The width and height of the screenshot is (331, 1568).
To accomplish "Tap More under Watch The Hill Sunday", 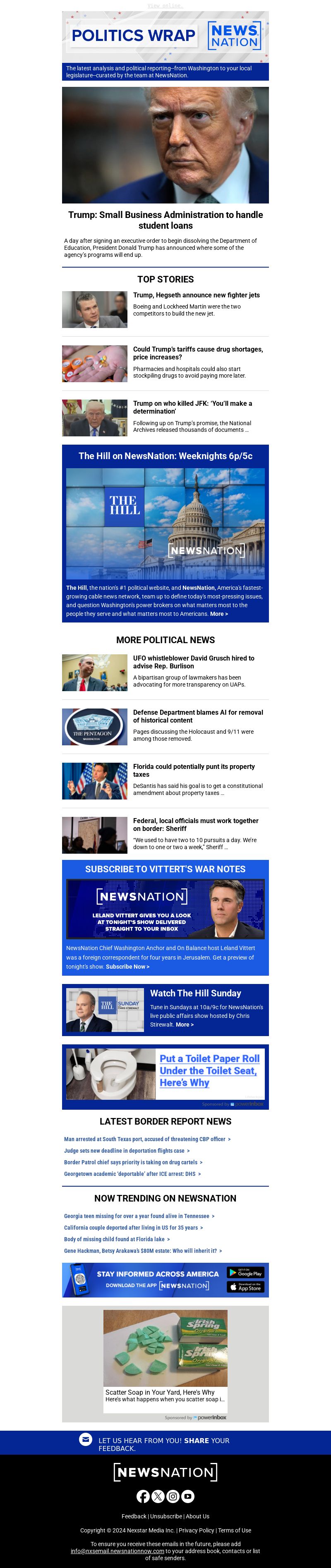I will (185, 1025).
